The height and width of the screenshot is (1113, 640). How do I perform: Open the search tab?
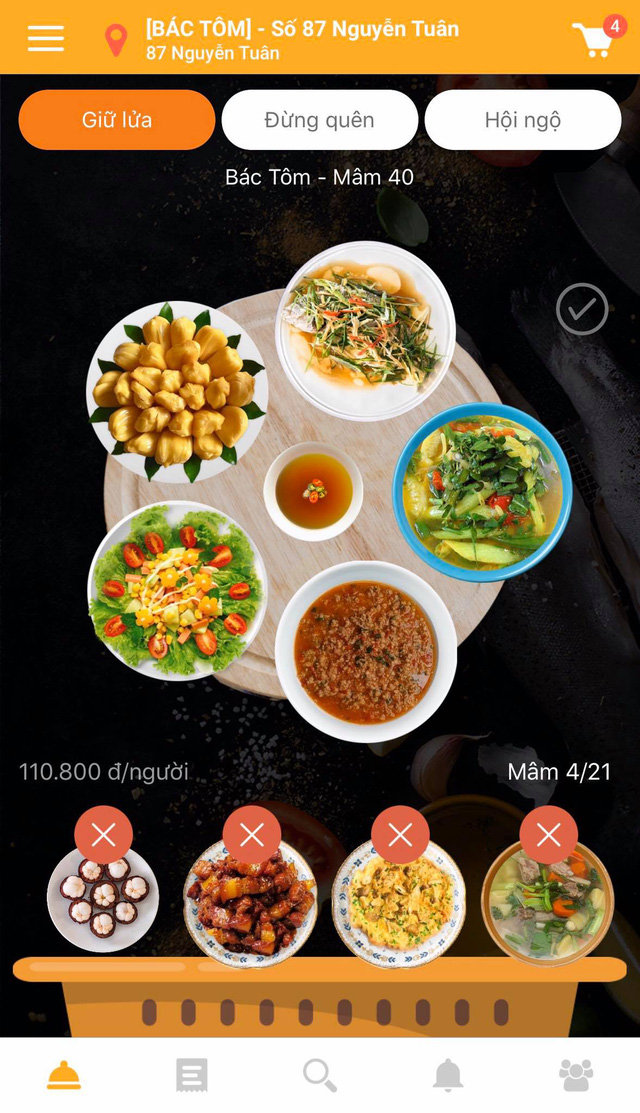[x=320, y=1075]
